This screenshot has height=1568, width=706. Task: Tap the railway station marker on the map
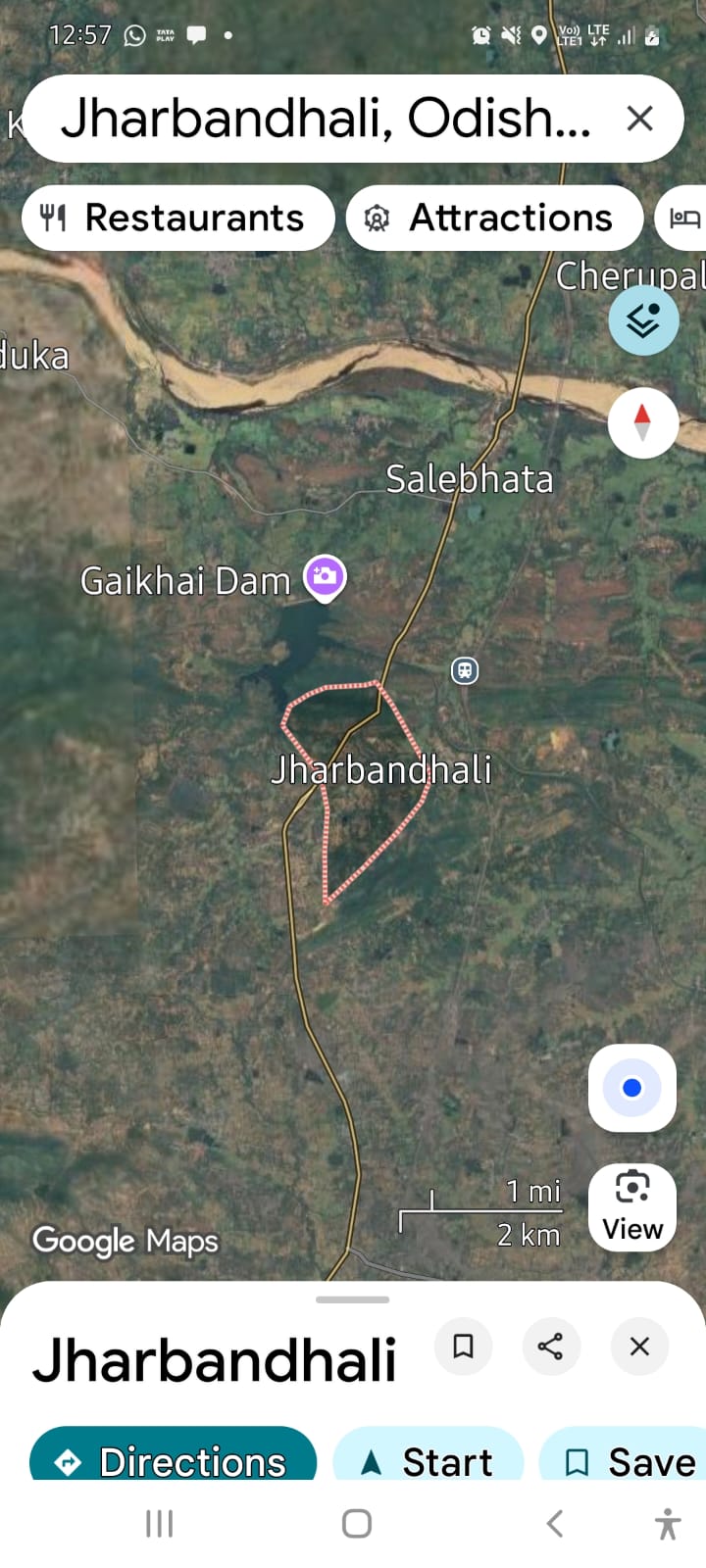point(465,671)
